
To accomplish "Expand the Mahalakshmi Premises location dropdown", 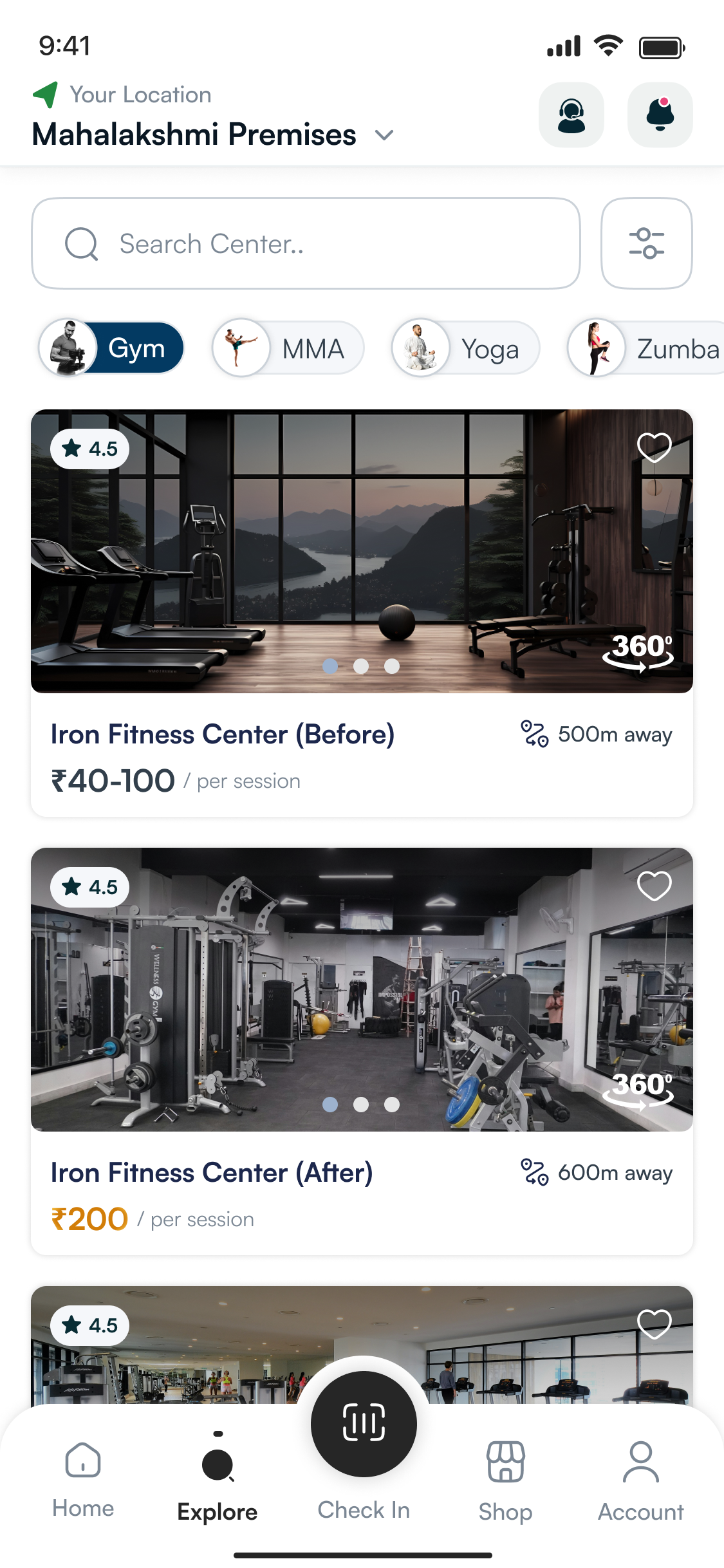I will pyautogui.click(x=384, y=135).
